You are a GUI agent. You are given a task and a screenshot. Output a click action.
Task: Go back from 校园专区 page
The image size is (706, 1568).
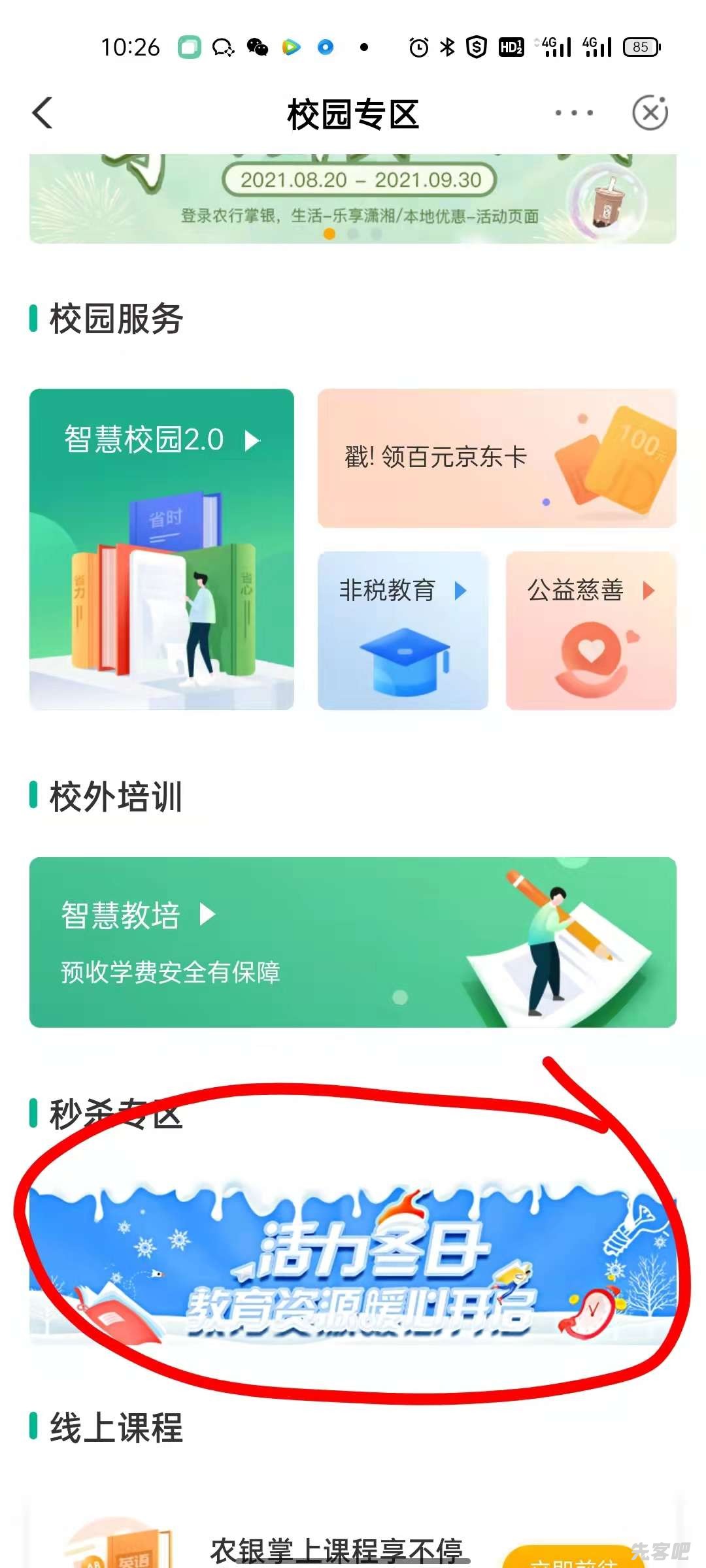pos(43,114)
